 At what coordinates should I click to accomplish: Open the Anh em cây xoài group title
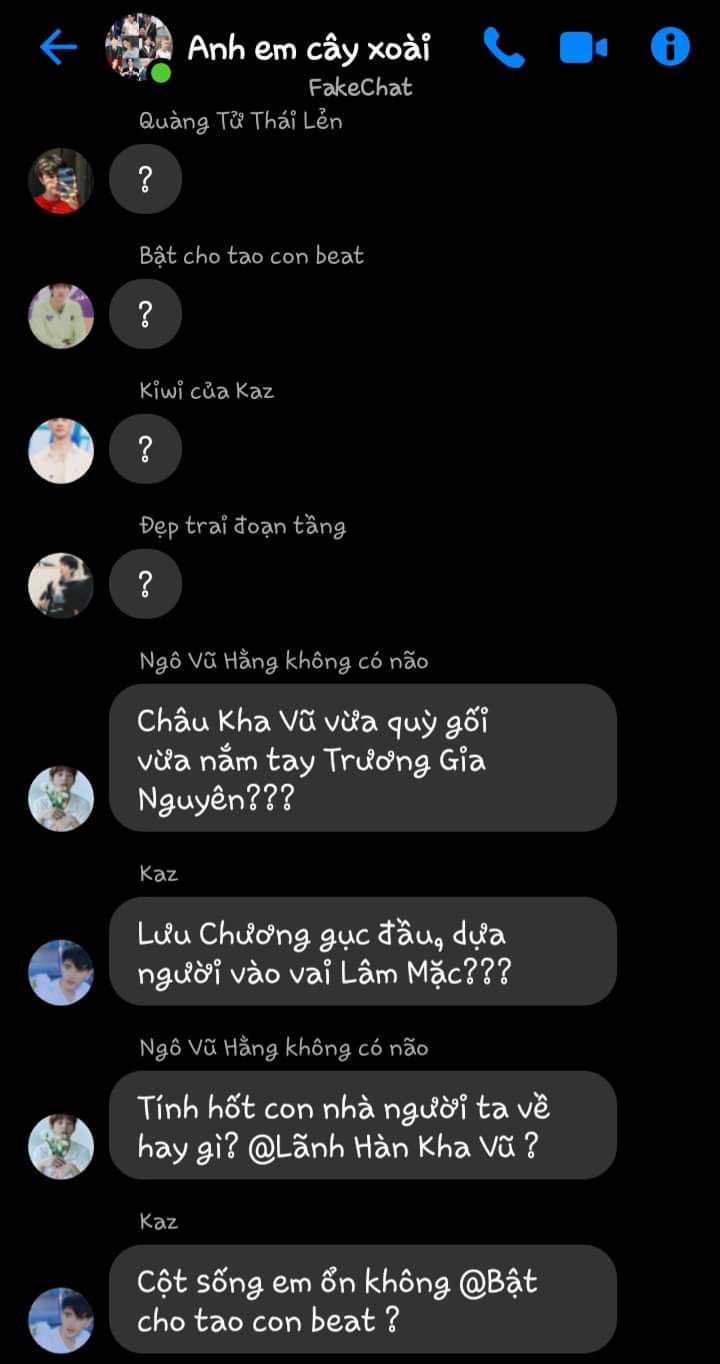click(x=308, y=47)
